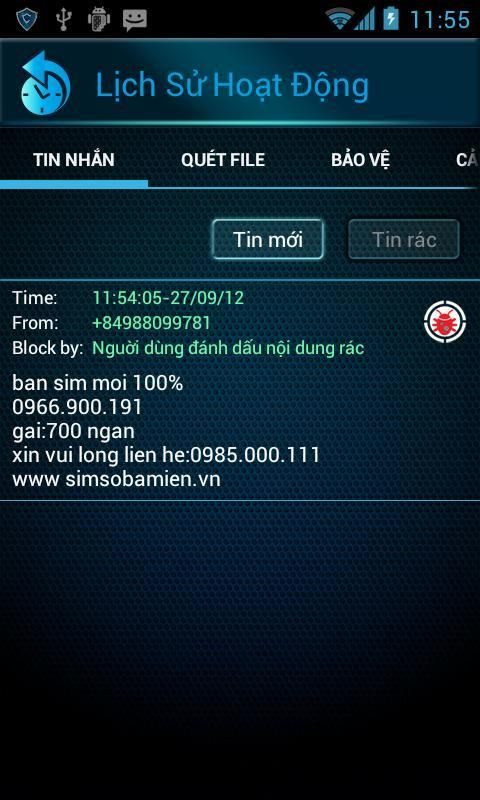Image resolution: width=480 pixels, height=800 pixels.
Task: Open the BẢO VỆ tab
Action: [x=361, y=160]
